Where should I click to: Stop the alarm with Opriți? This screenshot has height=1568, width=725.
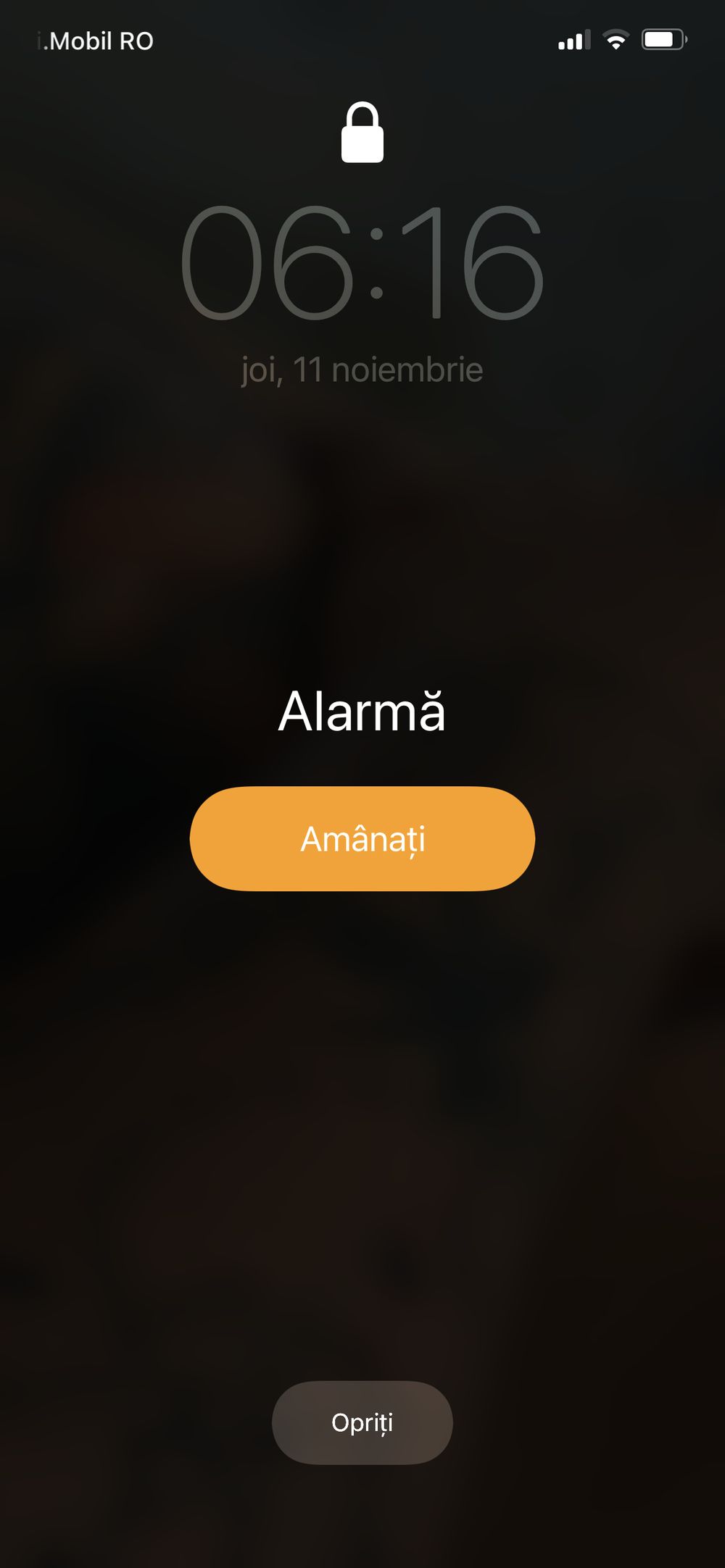click(362, 1422)
